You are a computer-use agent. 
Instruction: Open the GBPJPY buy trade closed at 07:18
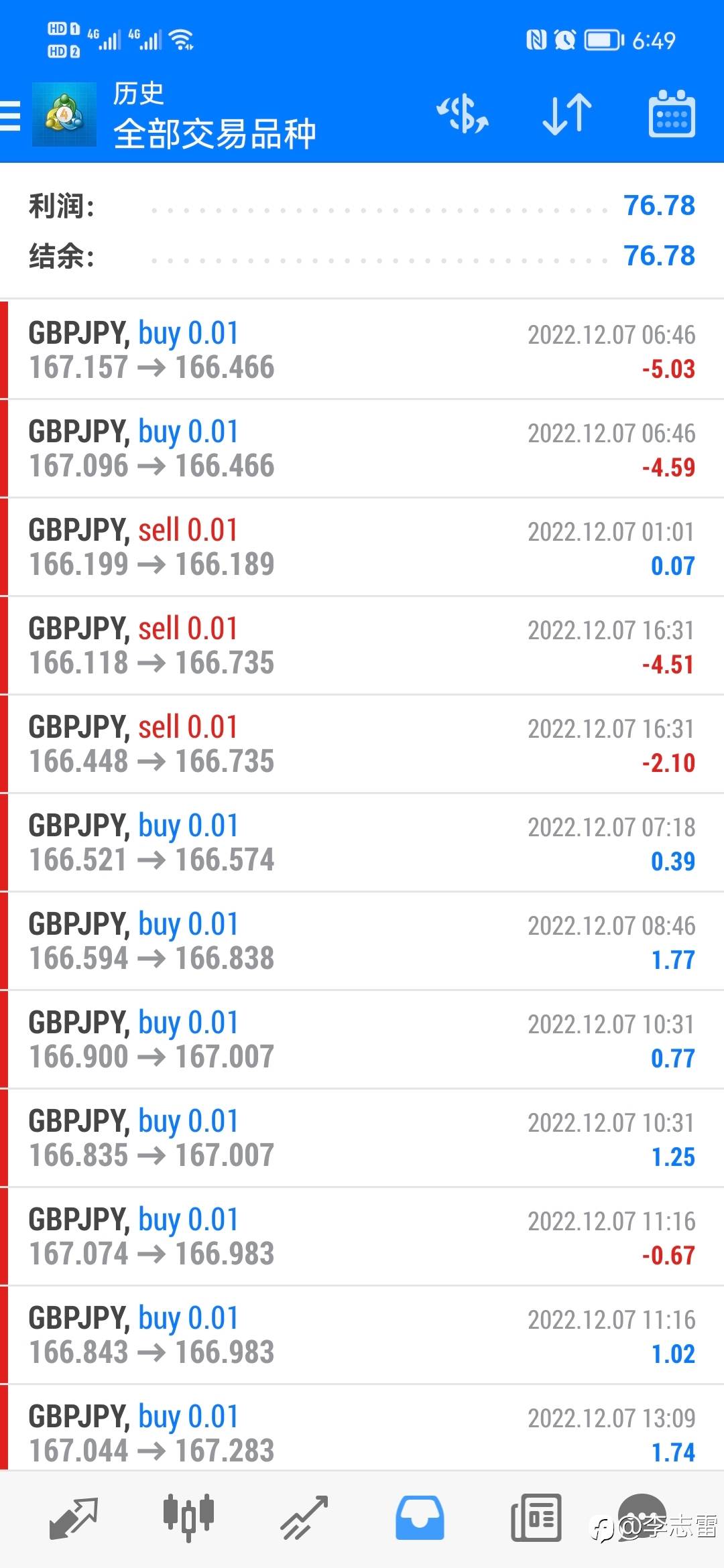(x=362, y=842)
